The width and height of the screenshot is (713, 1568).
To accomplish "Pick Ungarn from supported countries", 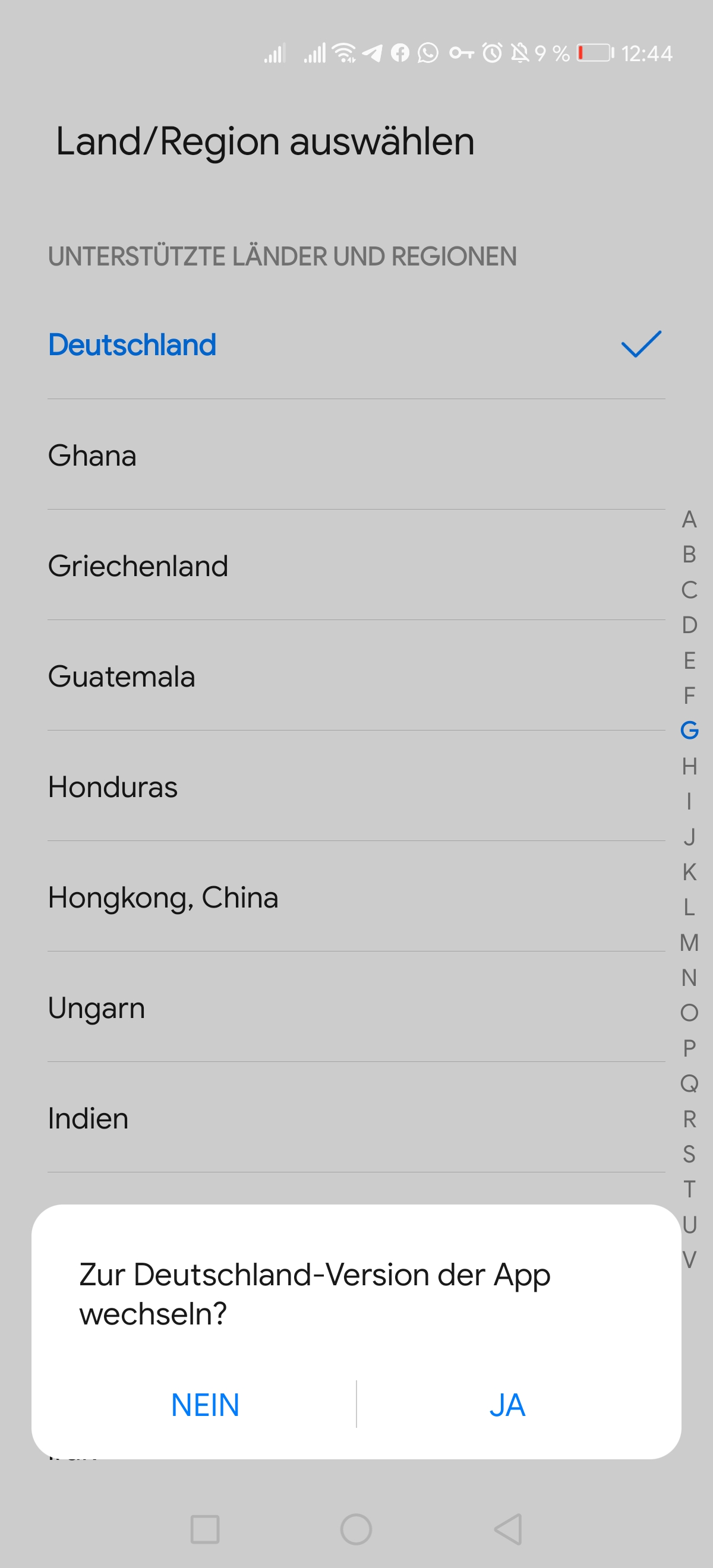I will (356, 1007).
